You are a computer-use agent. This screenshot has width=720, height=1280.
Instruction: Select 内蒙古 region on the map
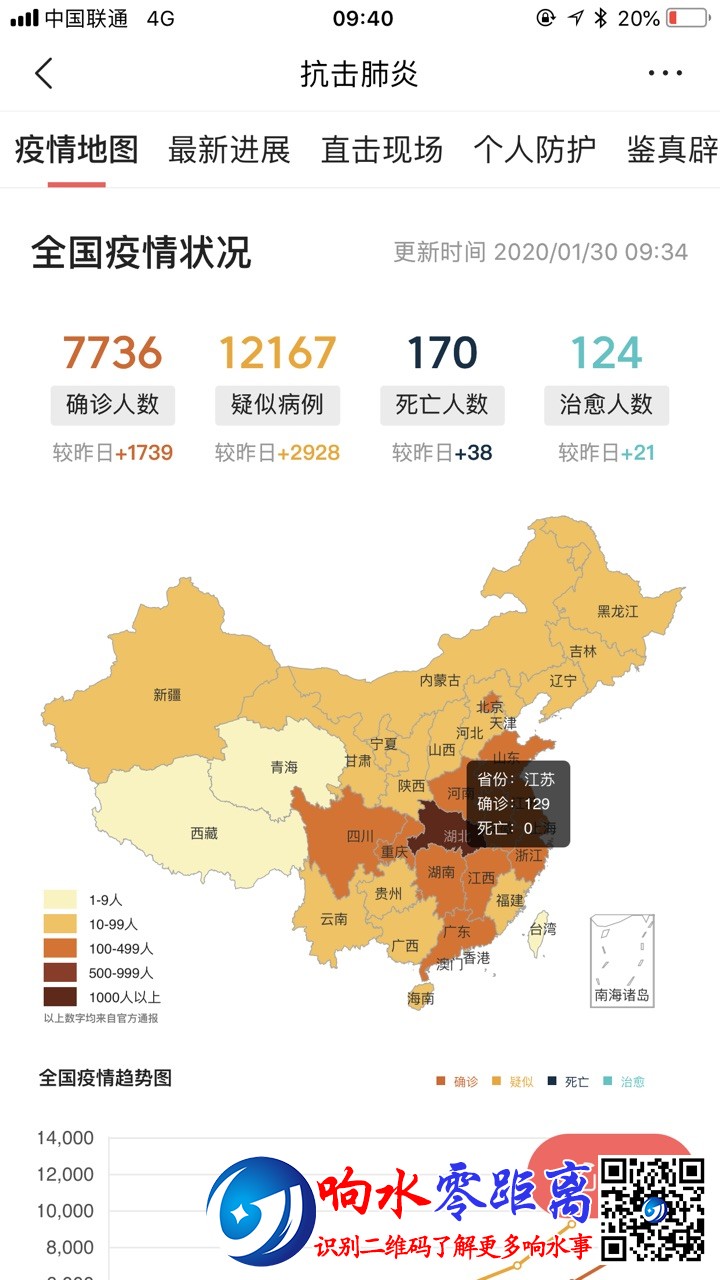point(440,680)
